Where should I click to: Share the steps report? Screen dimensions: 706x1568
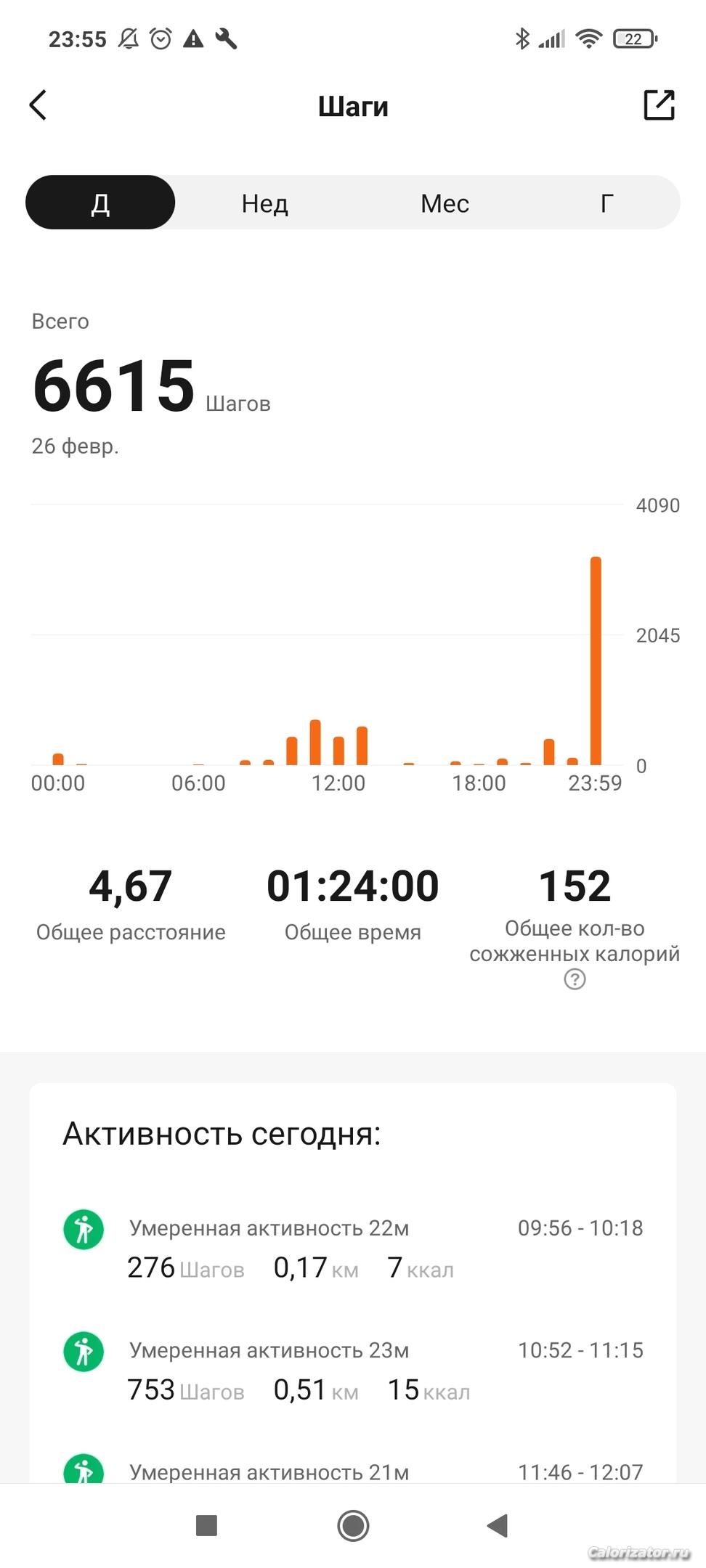pyautogui.click(x=659, y=105)
